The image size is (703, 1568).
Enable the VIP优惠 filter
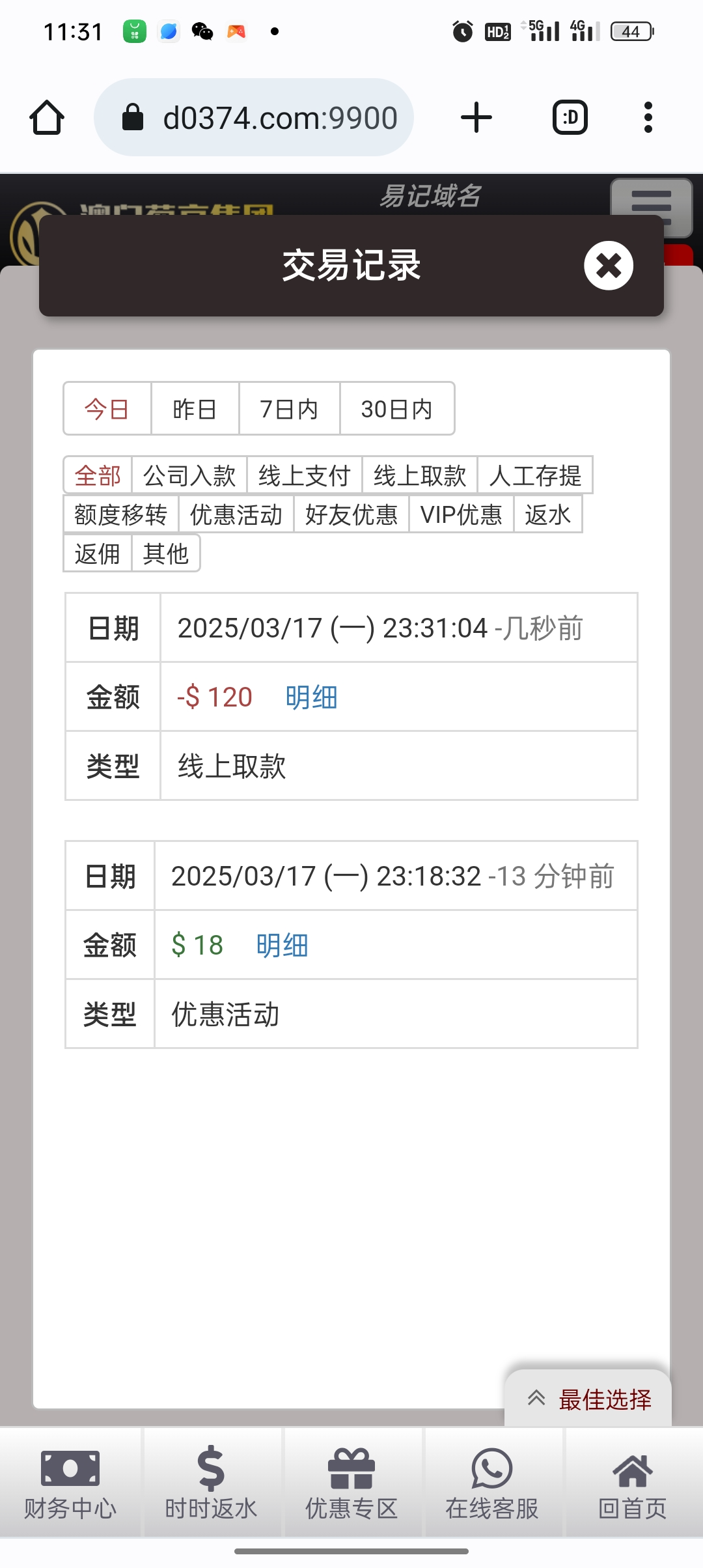click(461, 514)
